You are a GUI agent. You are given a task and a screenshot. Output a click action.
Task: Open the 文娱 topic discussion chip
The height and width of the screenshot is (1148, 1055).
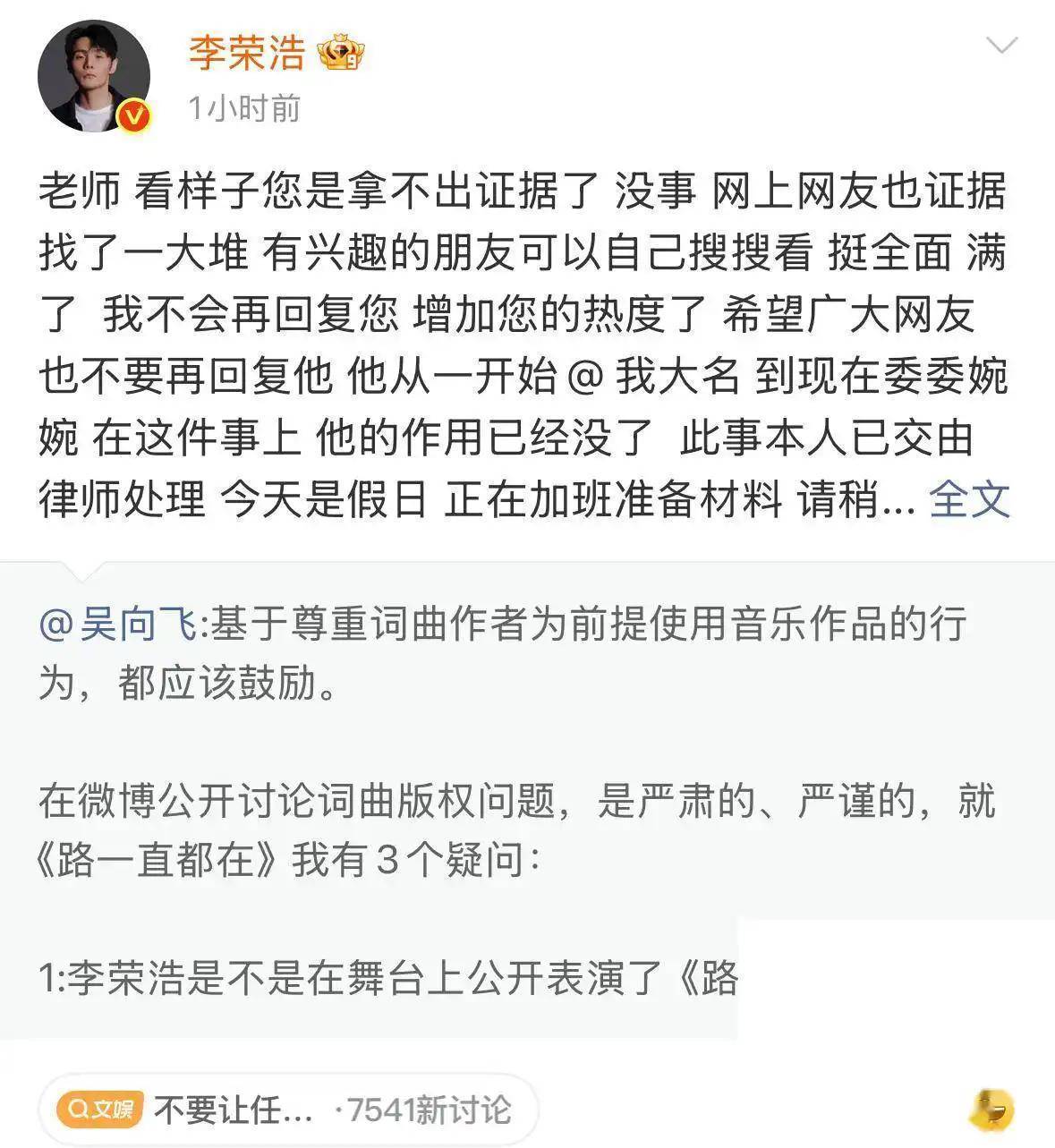(x=286, y=1110)
